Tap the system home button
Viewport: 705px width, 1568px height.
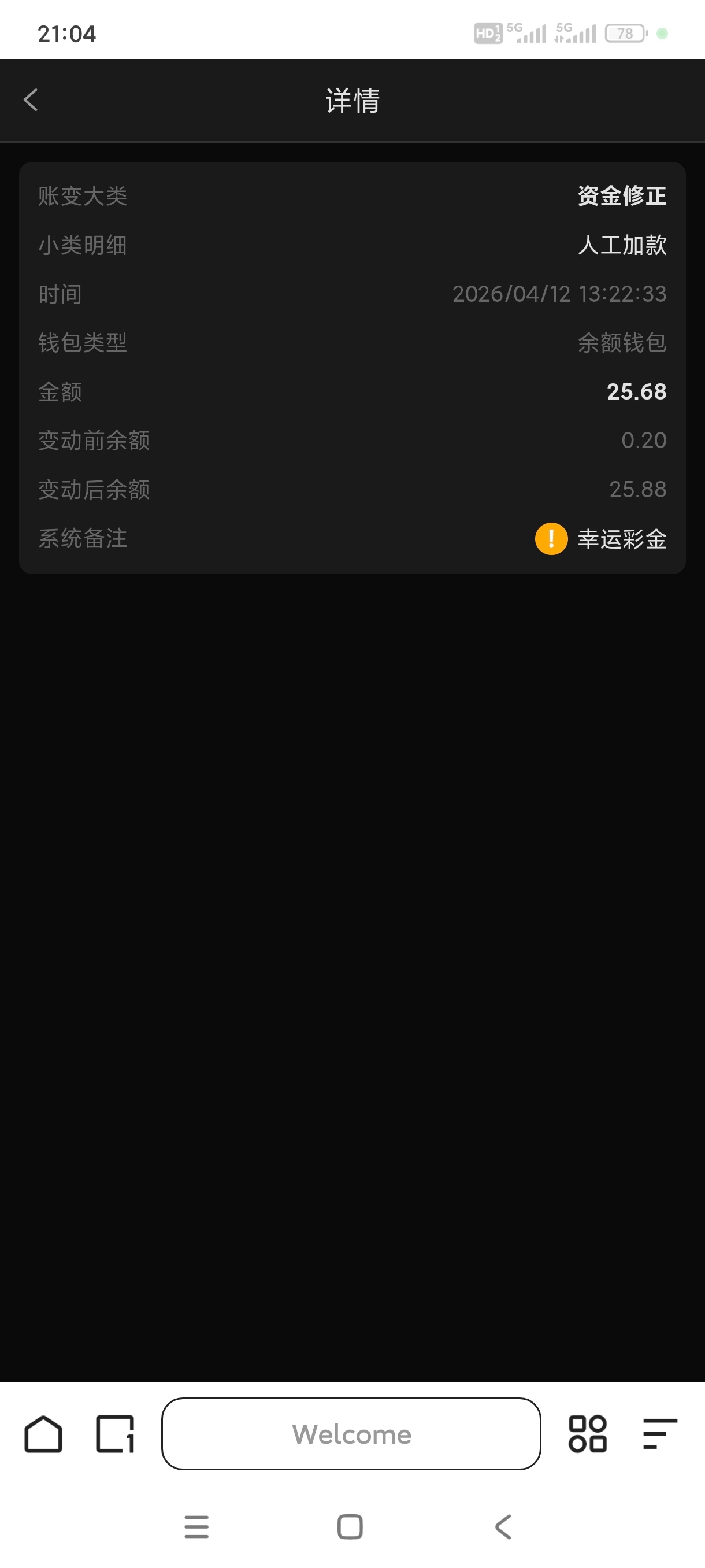350,1526
